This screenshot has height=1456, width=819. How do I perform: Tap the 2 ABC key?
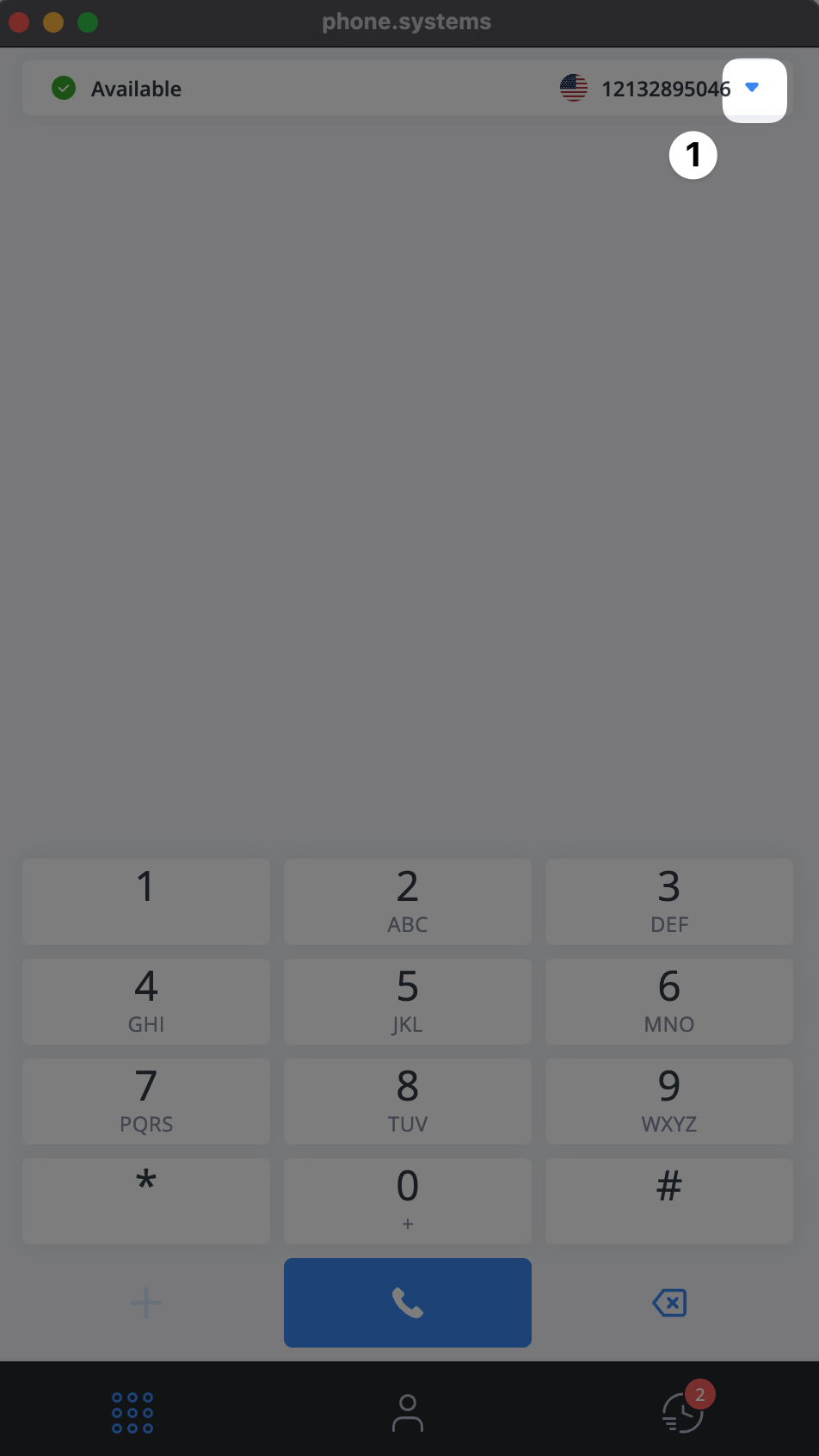point(408,902)
